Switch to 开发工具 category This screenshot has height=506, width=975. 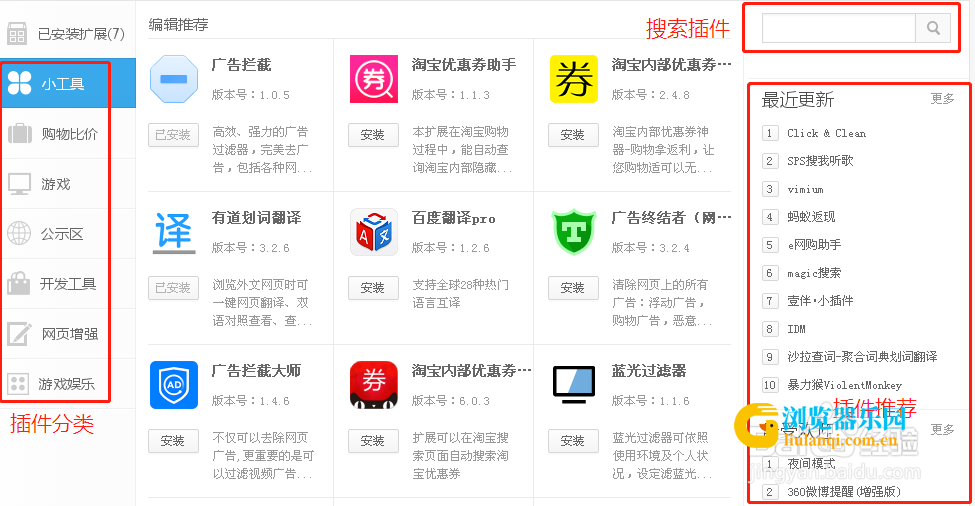click(x=68, y=284)
